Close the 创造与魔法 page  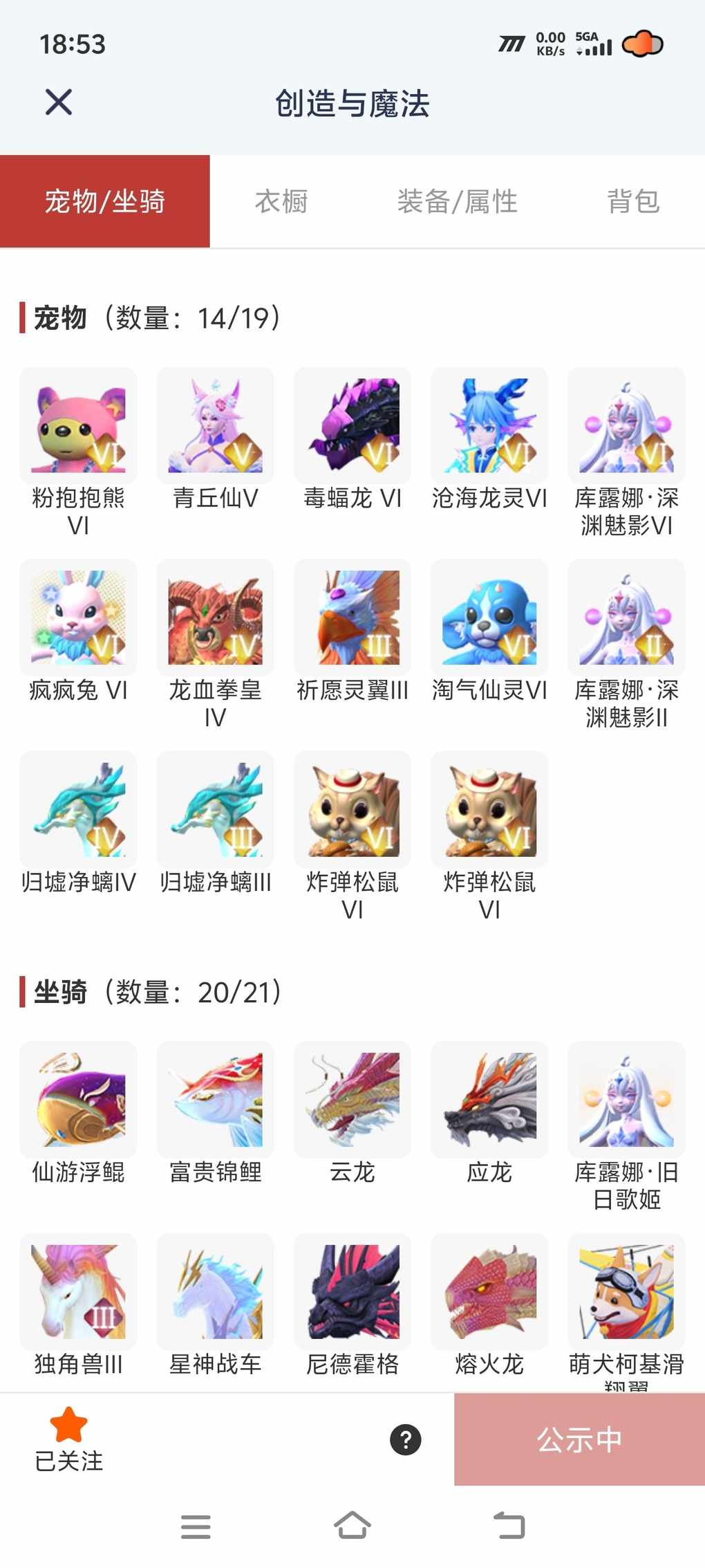coord(59,102)
